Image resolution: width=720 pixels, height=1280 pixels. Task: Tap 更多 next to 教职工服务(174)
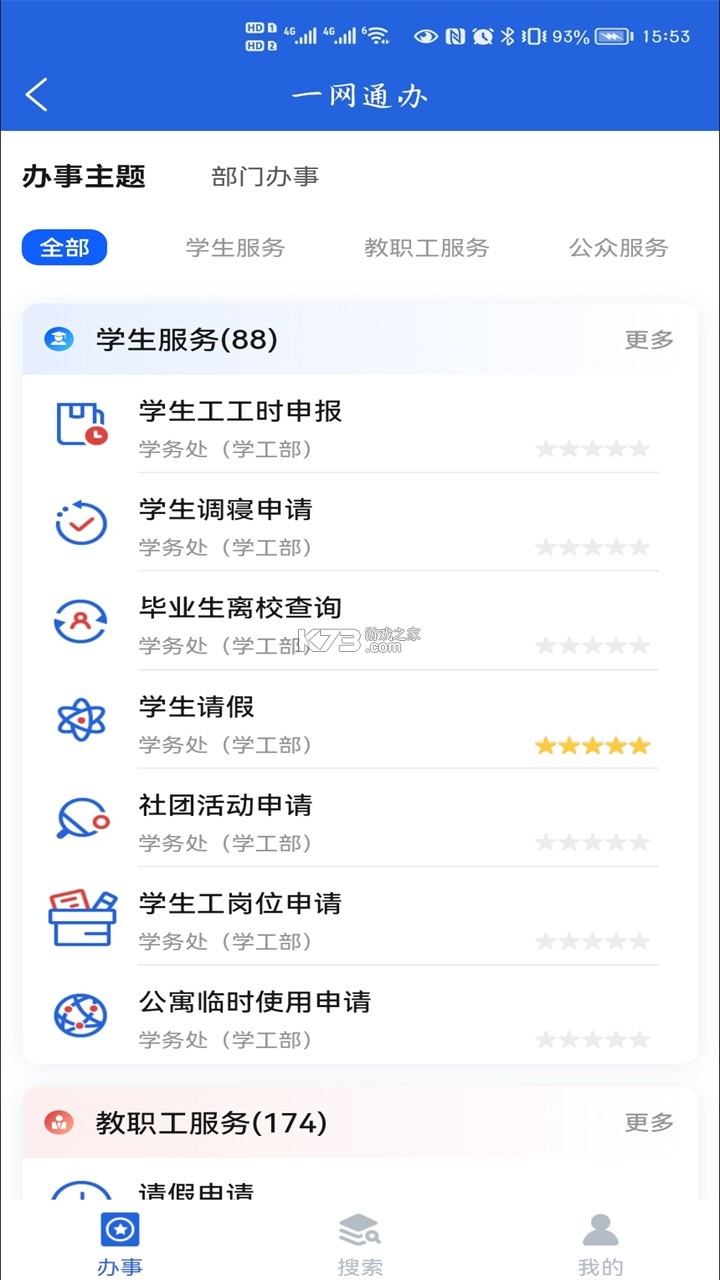(649, 1123)
